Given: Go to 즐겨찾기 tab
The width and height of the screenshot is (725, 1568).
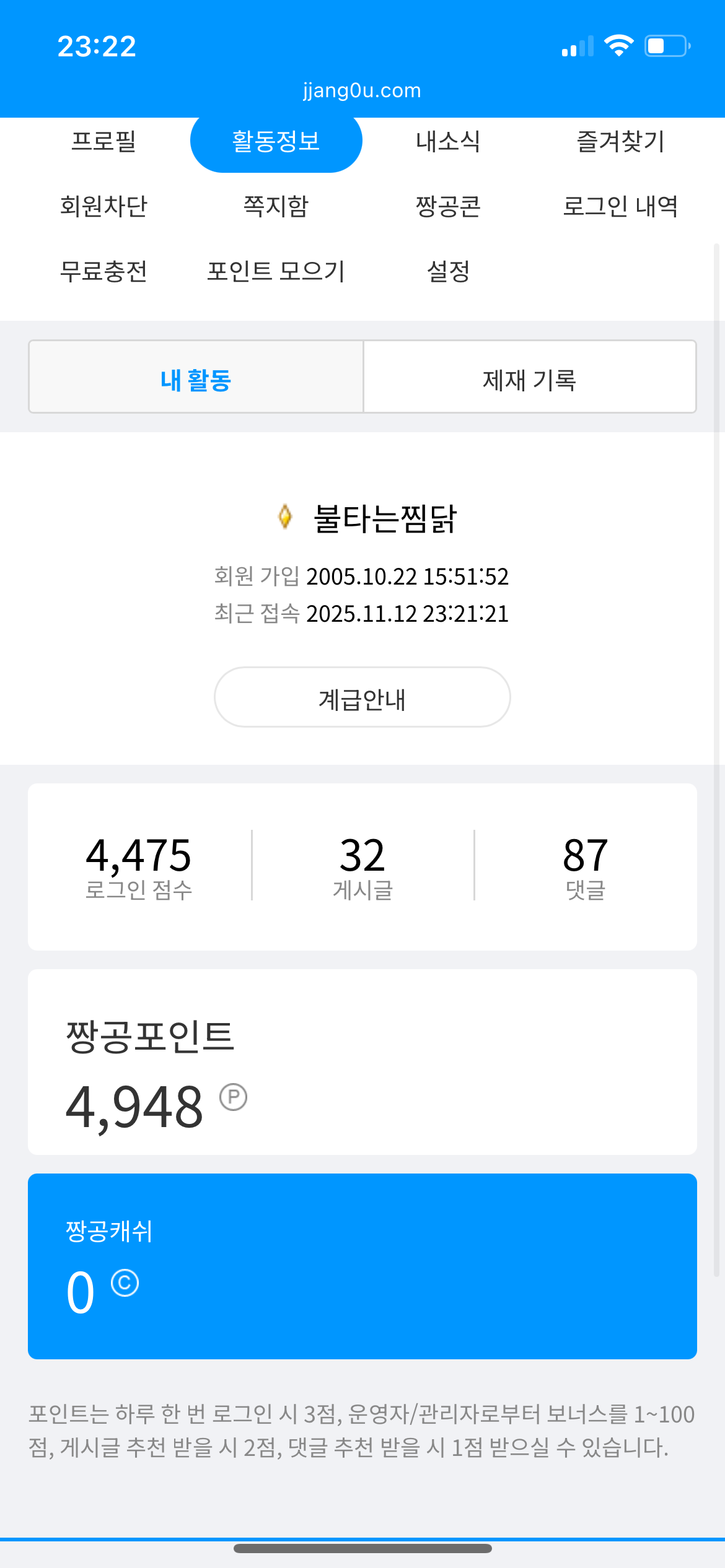Looking at the screenshot, I should click(620, 141).
